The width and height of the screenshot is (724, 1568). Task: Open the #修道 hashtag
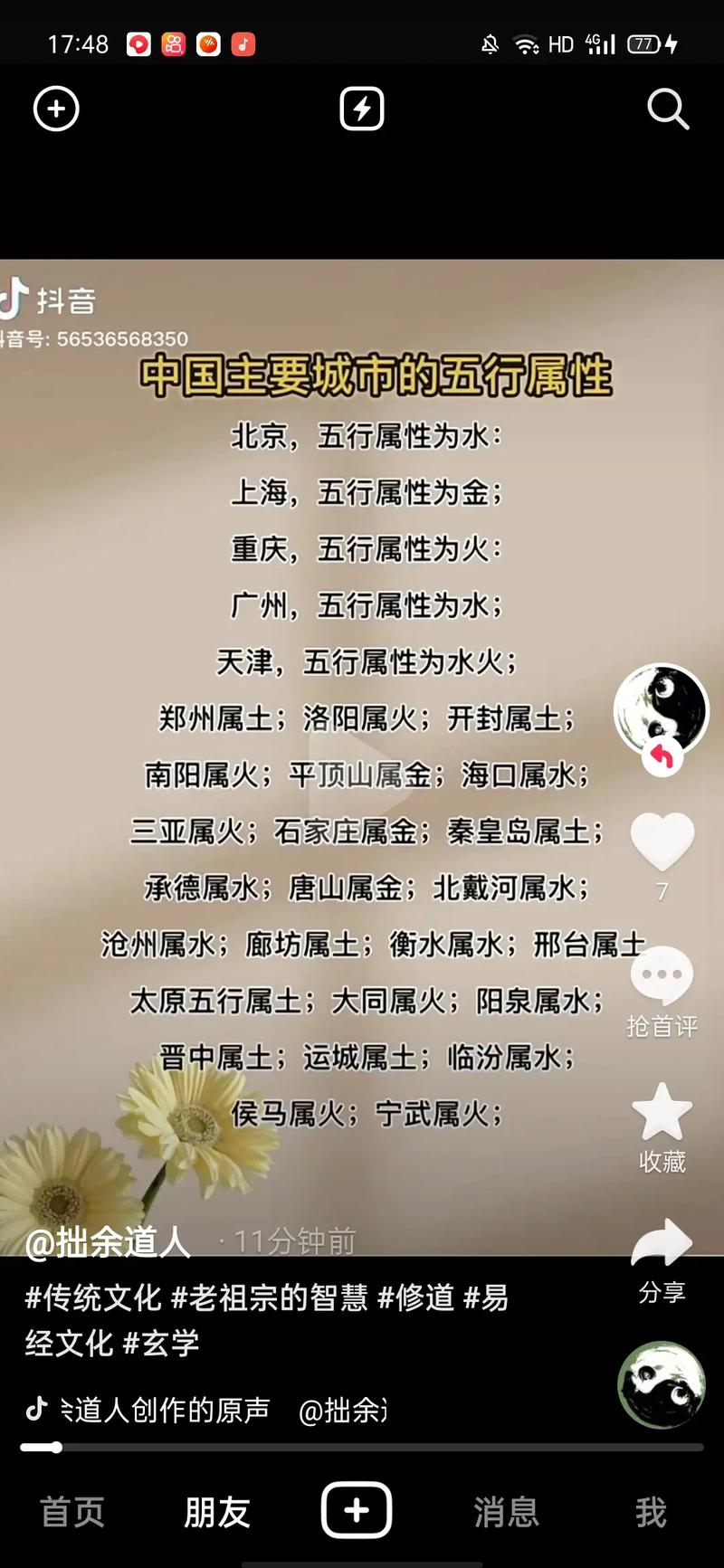[x=415, y=1297]
